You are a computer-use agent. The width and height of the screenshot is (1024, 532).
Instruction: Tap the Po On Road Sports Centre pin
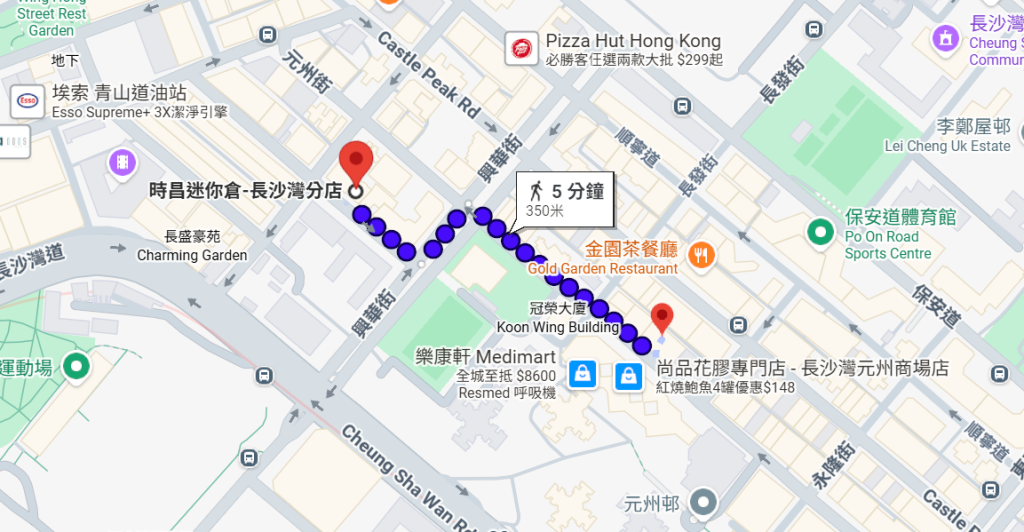(x=822, y=233)
